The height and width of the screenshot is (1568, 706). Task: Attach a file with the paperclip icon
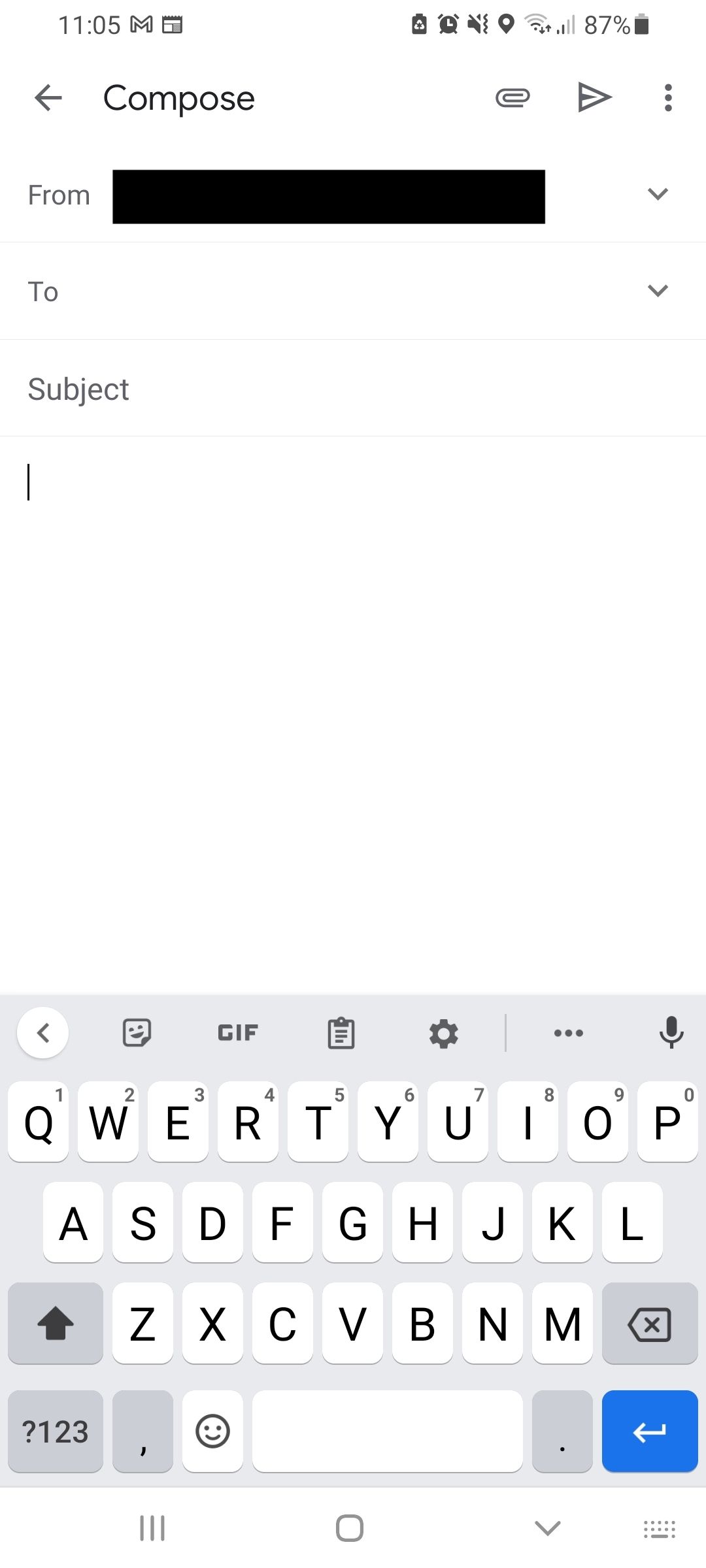pyautogui.click(x=513, y=97)
